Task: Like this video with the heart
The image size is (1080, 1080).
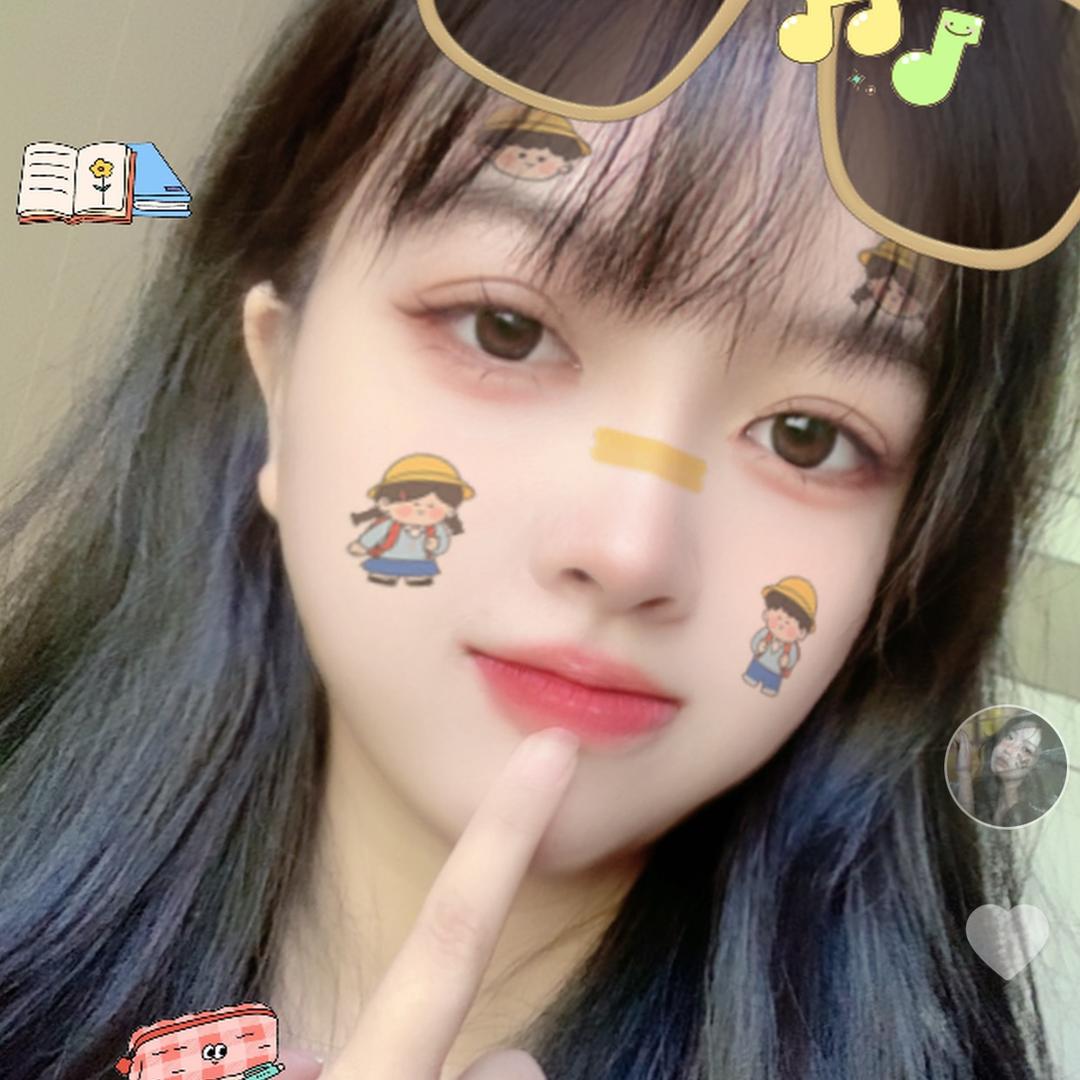Action: pyautogui.click(x=1007, y=938)
